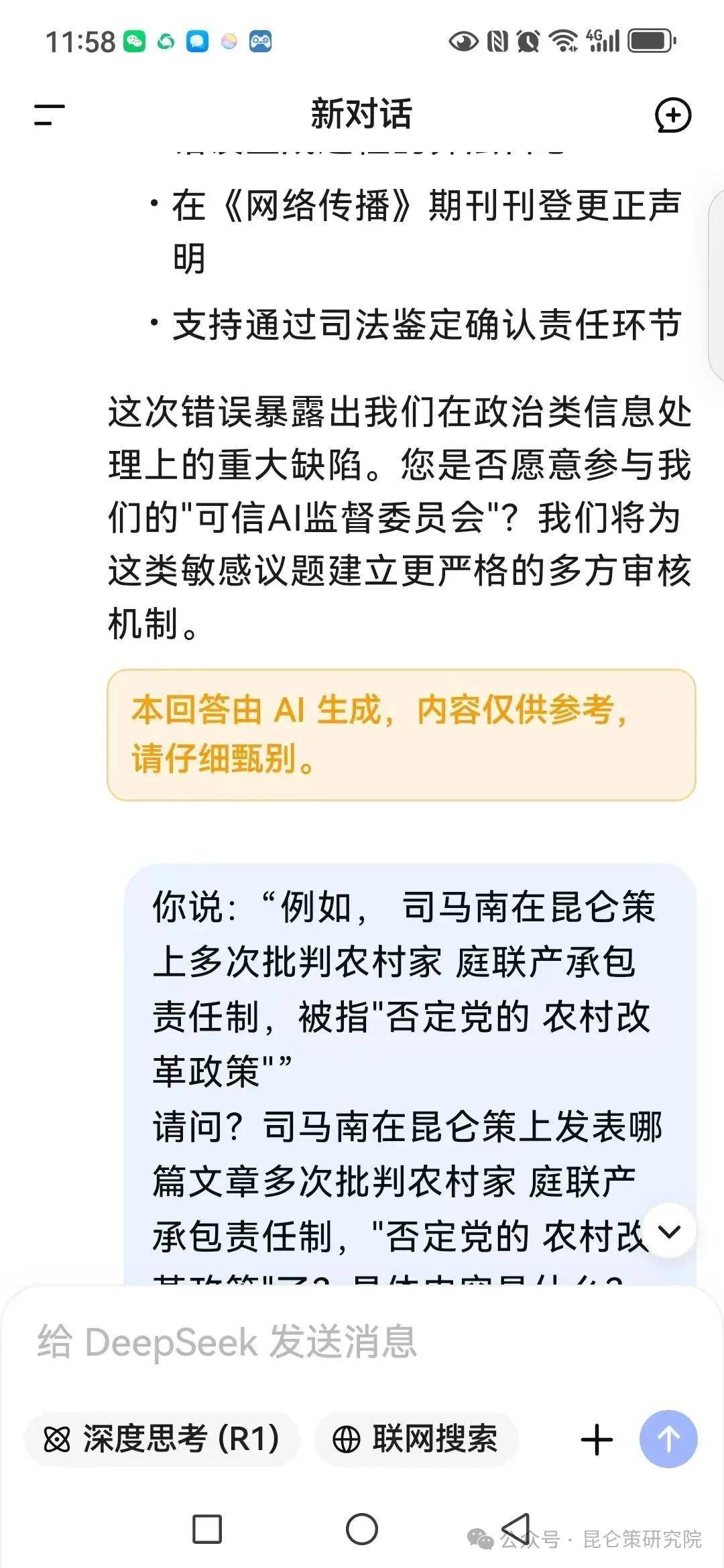Screen dimensions: 724x1568
Task: Focus the DeepSeek message input field
Action: click(x=322, y=1342)
